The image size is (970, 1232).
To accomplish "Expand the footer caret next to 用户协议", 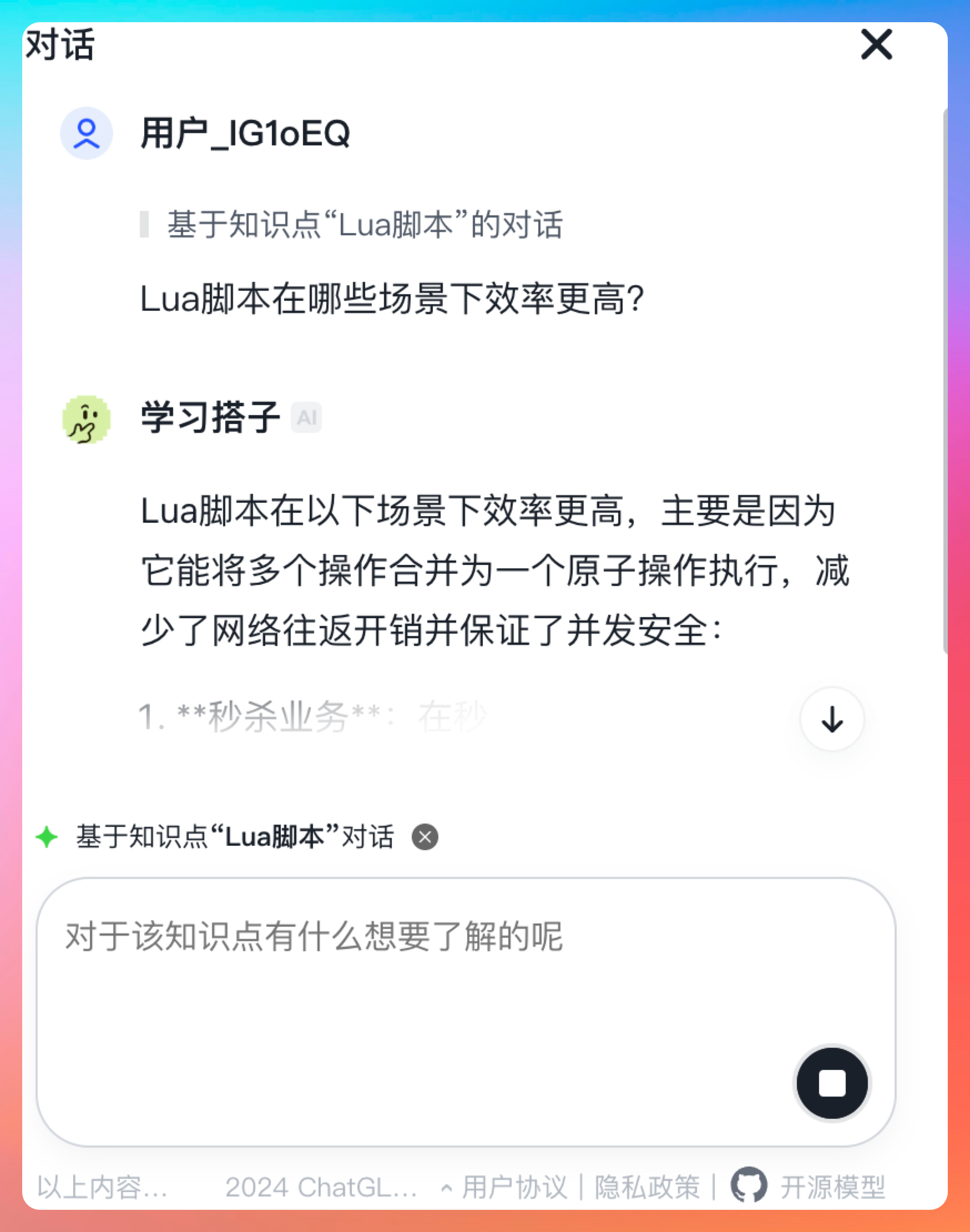I will (446, 1188).
